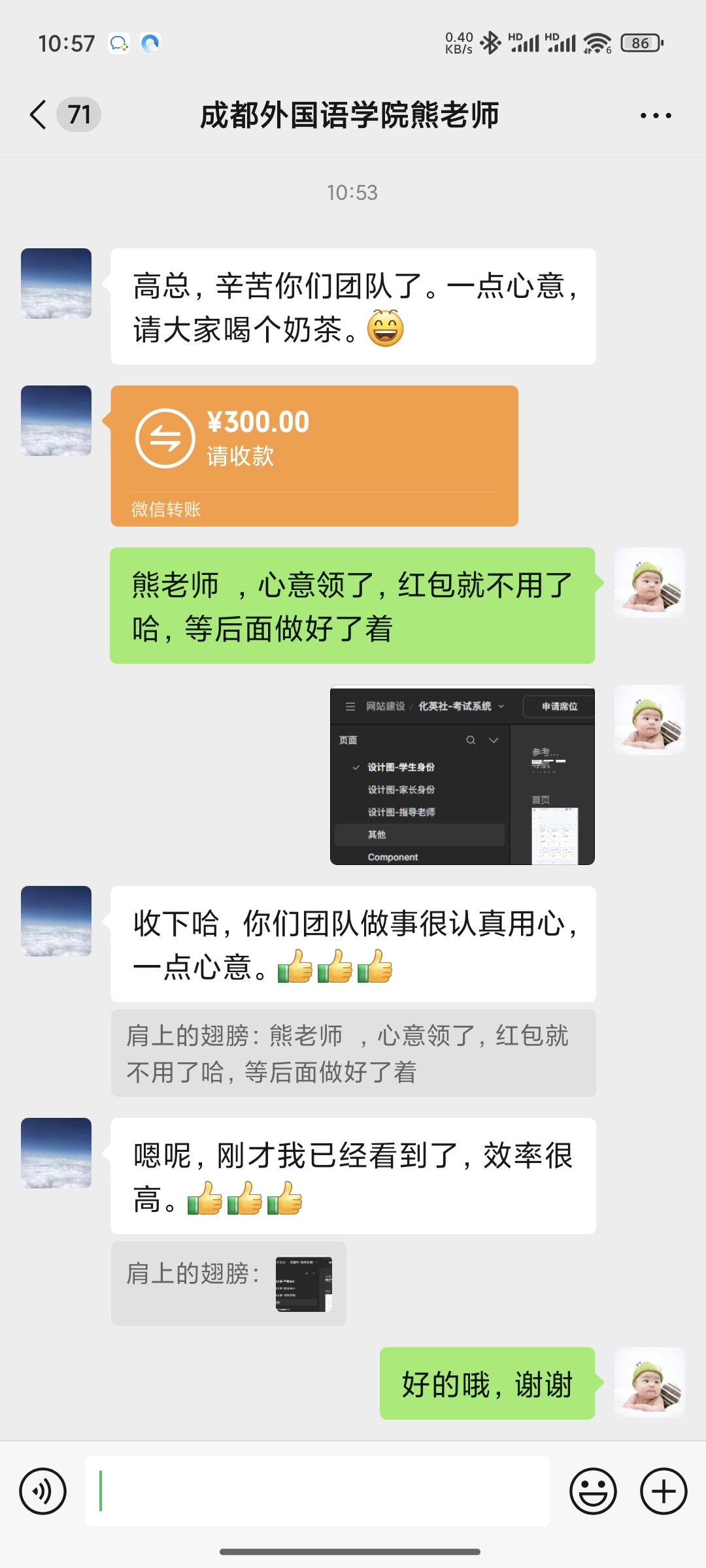The image size is (706, 1568).
Task: Open the plus attachment menu
Action: (x=663, y=1491)
